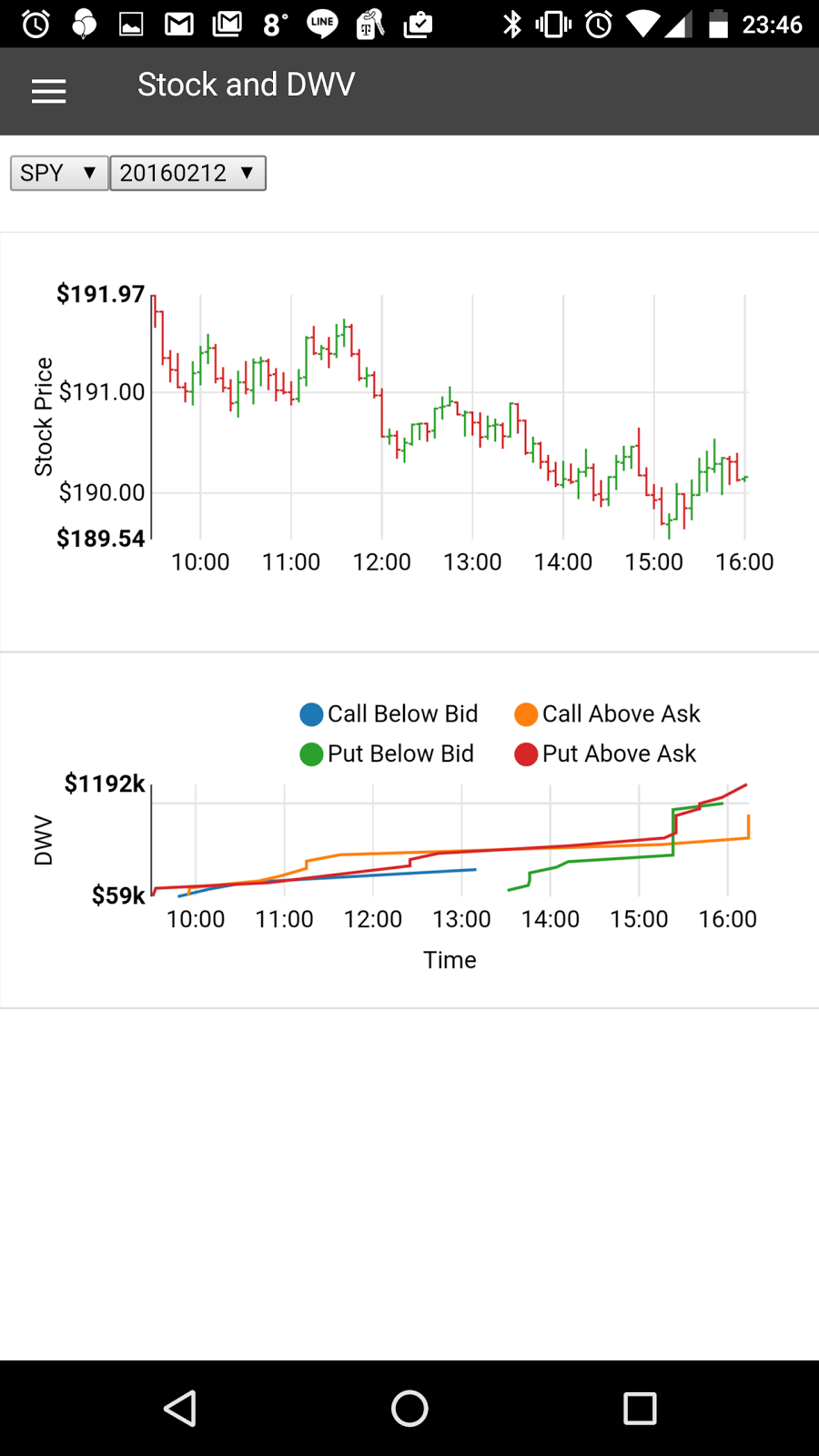Open the hamburger navigation menu
Screen dimensions: 819x1456
48,91
